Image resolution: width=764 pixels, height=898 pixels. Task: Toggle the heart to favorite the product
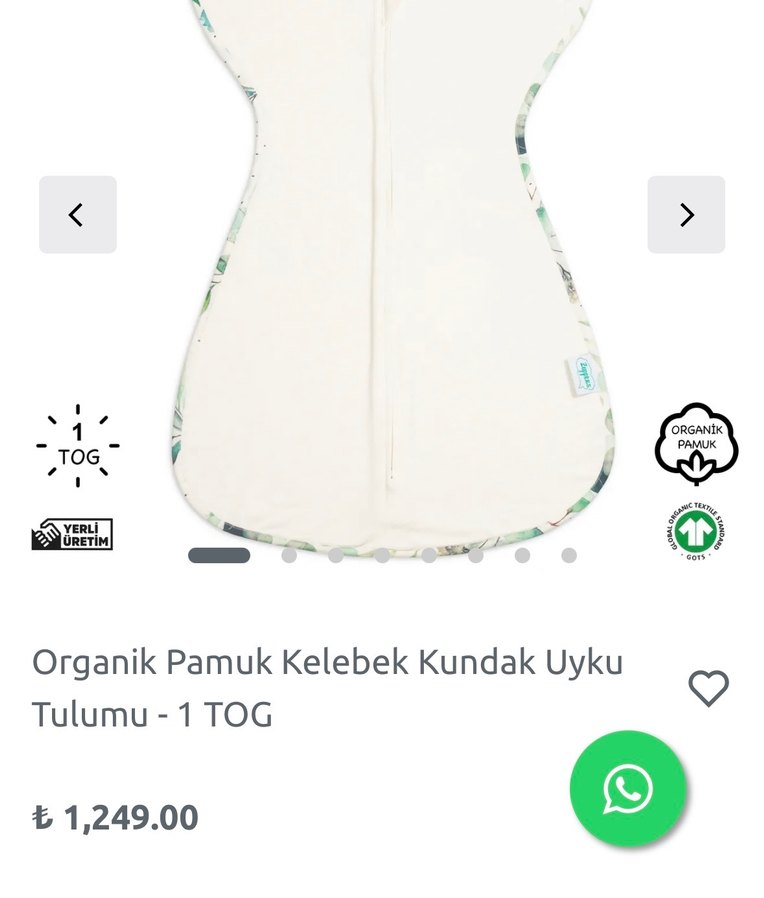(710, 686)
